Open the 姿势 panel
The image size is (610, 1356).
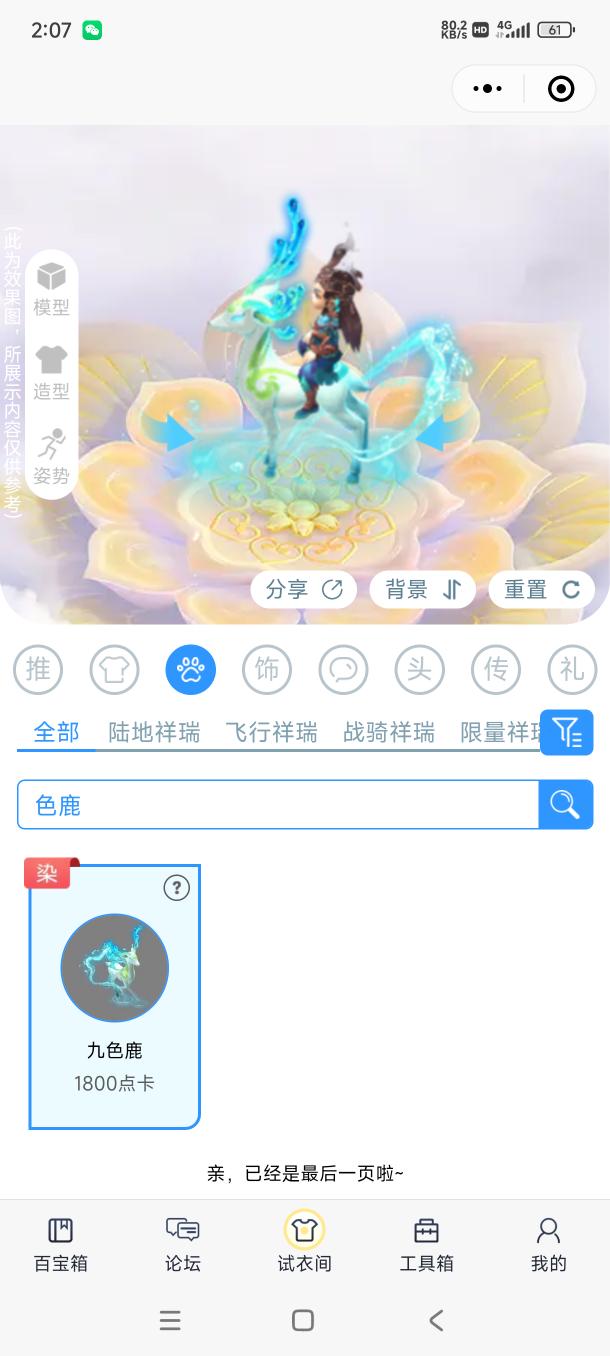[x=51, y=456]
